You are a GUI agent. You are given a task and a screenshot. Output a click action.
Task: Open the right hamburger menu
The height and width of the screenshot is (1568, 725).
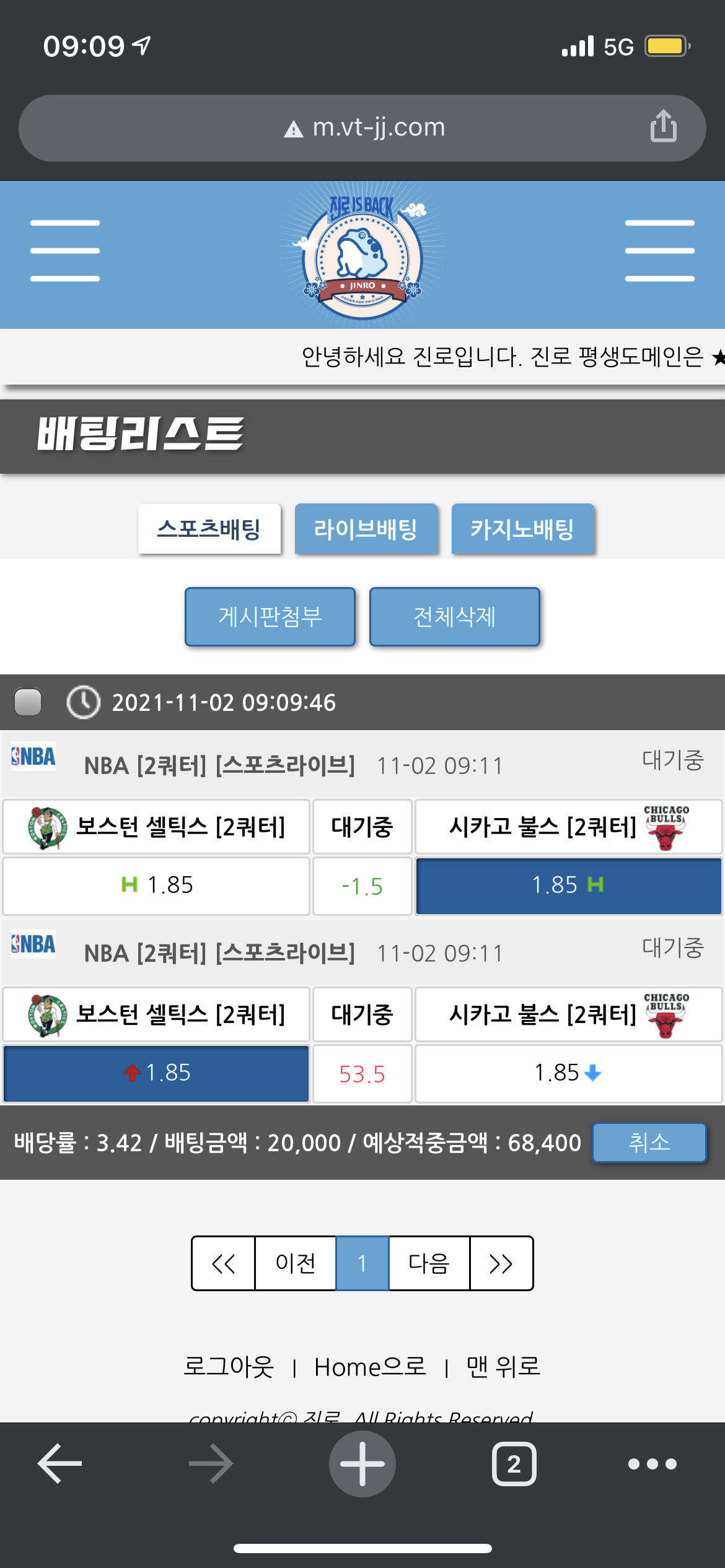[659, 251]
